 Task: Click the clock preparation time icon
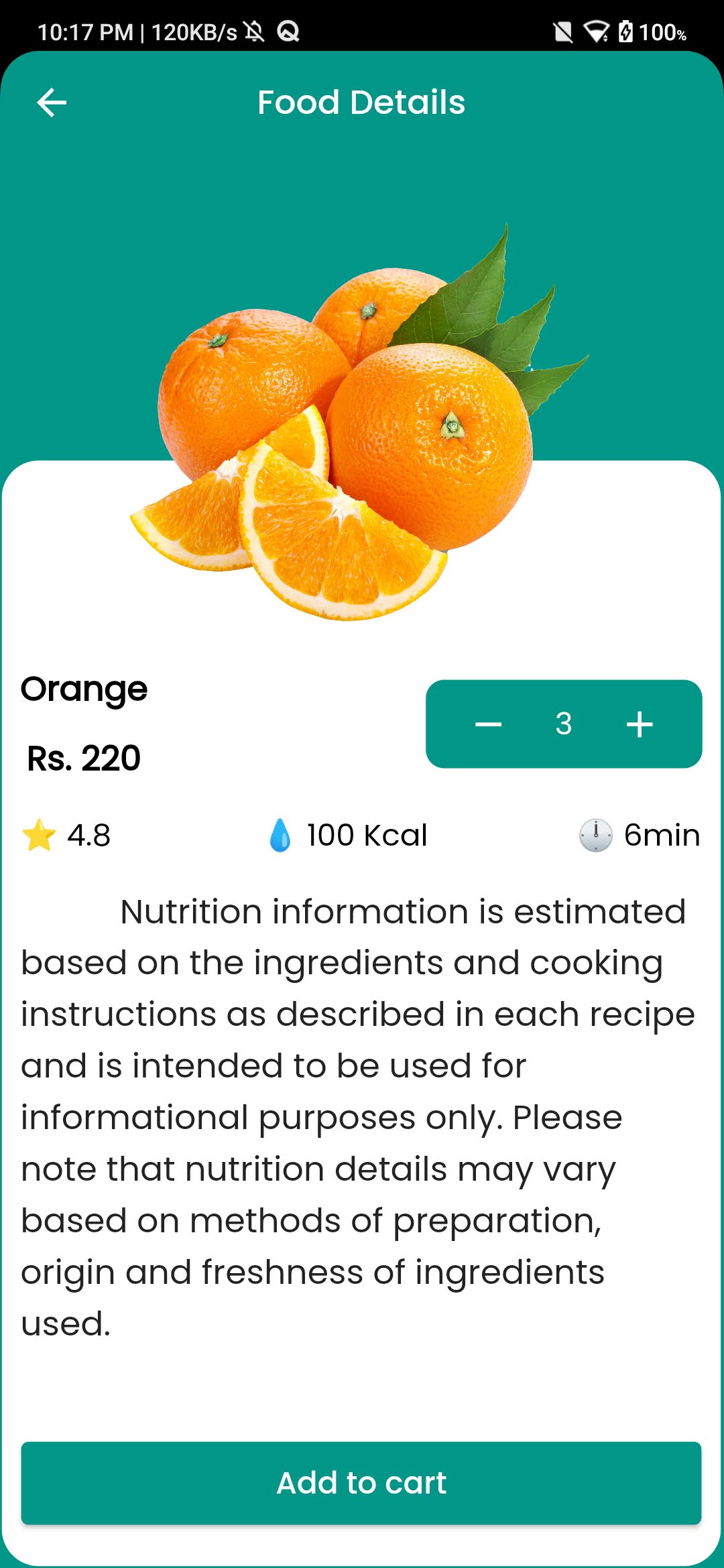coord(594,834)
